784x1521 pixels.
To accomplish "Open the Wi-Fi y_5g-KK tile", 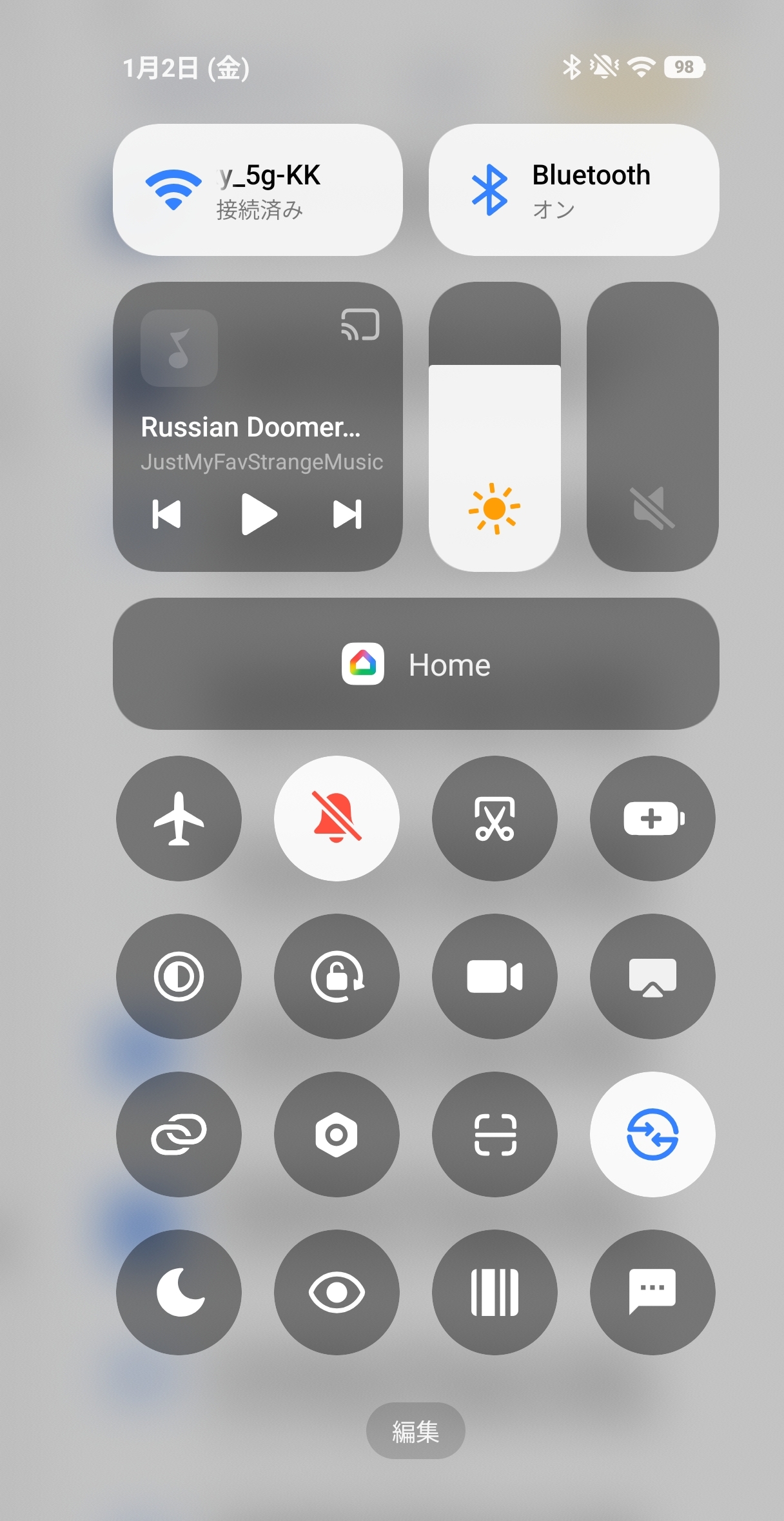I will (x=257, y=190).
